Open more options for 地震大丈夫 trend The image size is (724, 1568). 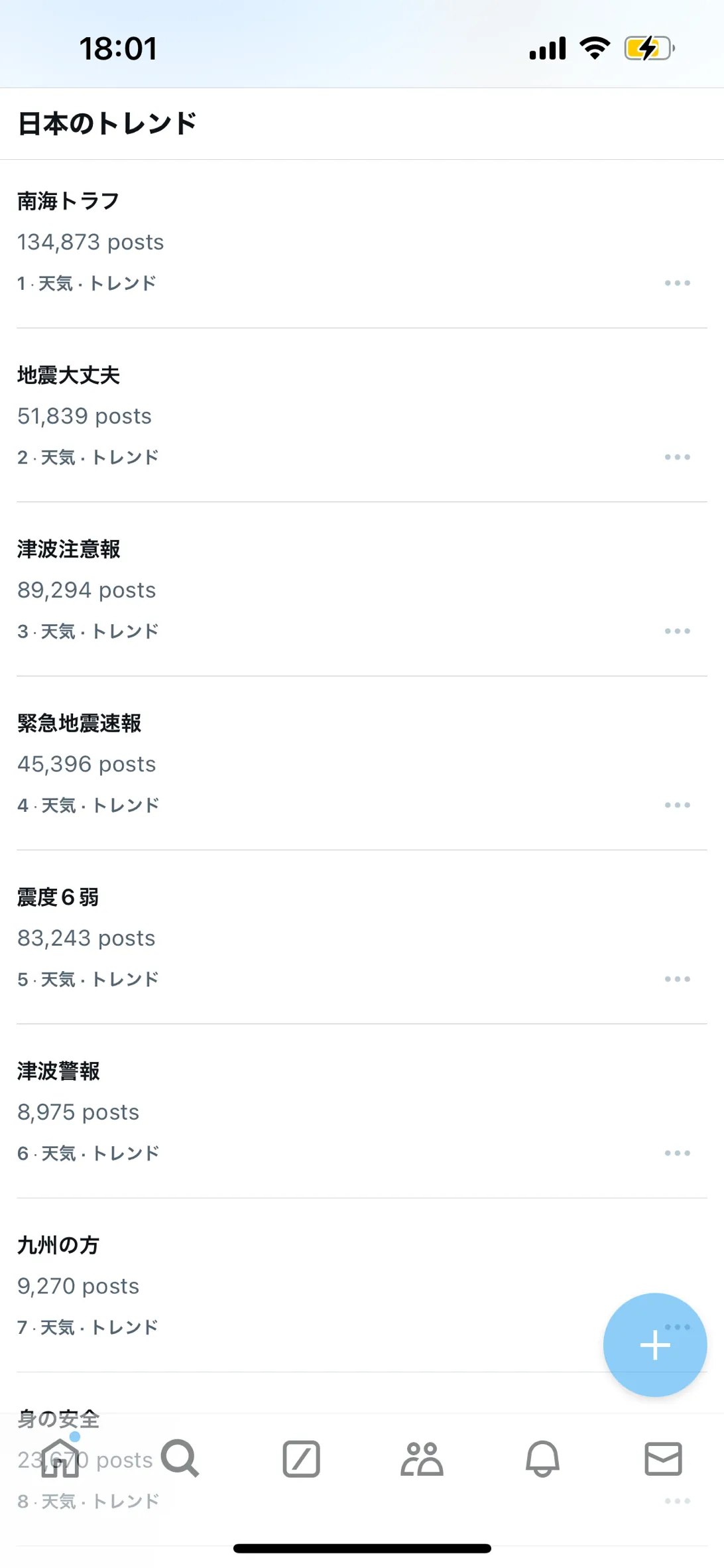point(677,457)
